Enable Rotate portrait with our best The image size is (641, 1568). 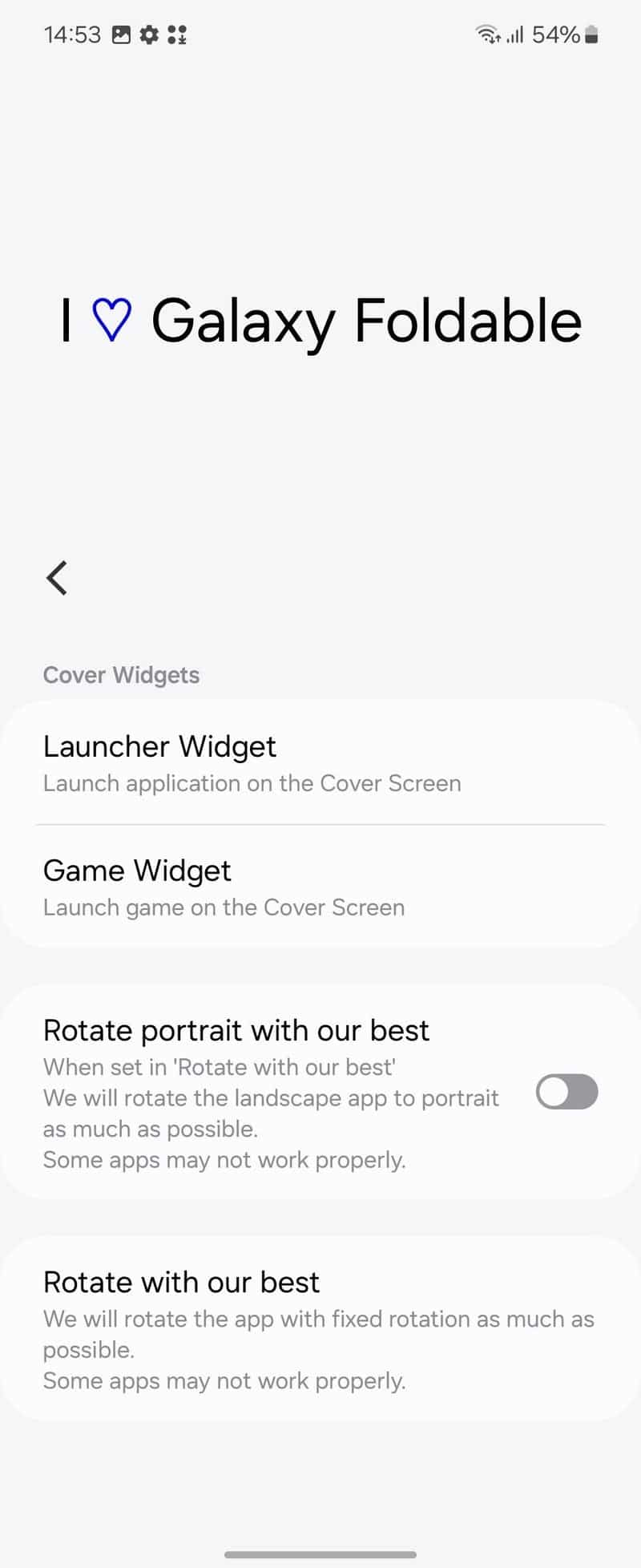566,1092
